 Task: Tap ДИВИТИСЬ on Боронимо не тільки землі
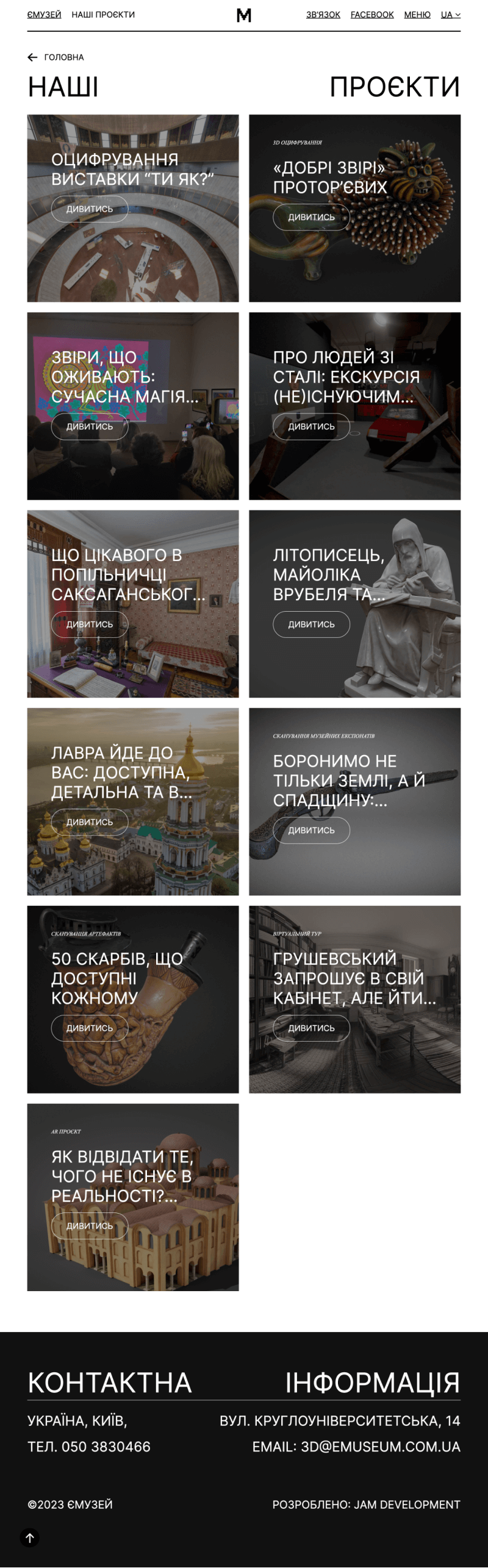311,831
